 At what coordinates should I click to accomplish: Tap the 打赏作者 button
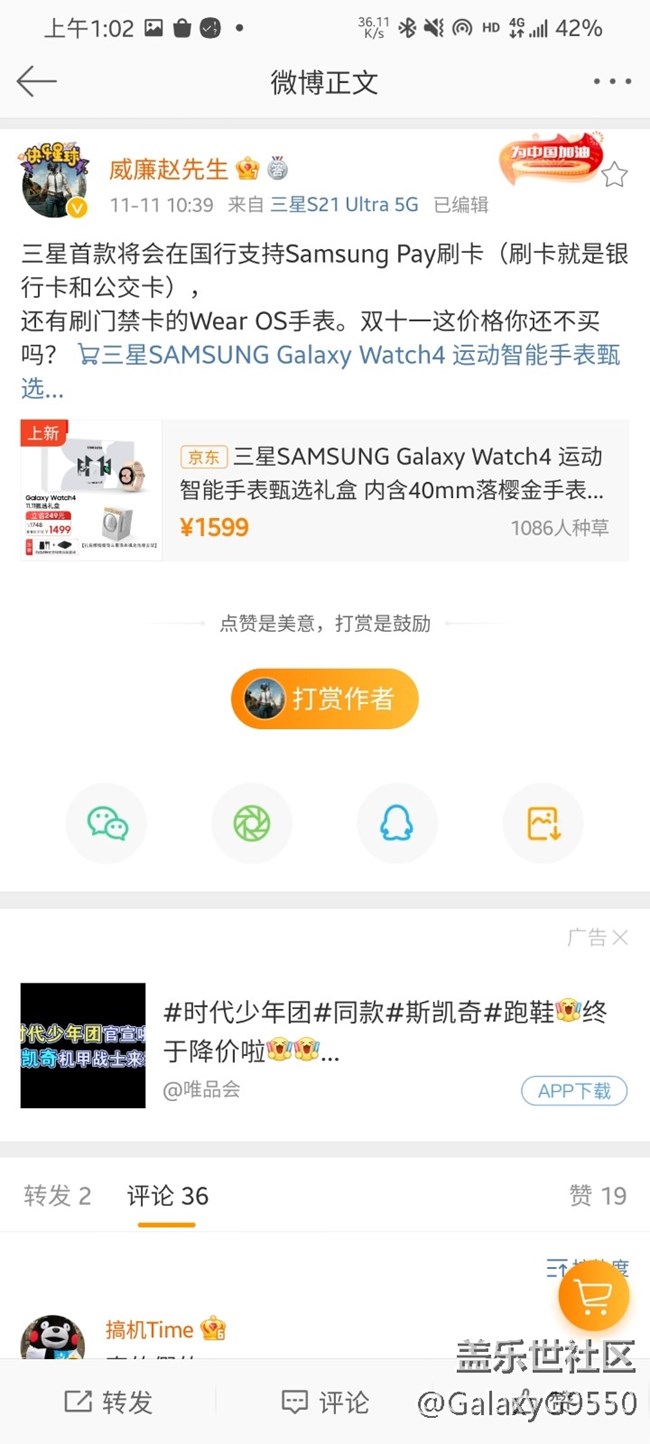[324, 698]
